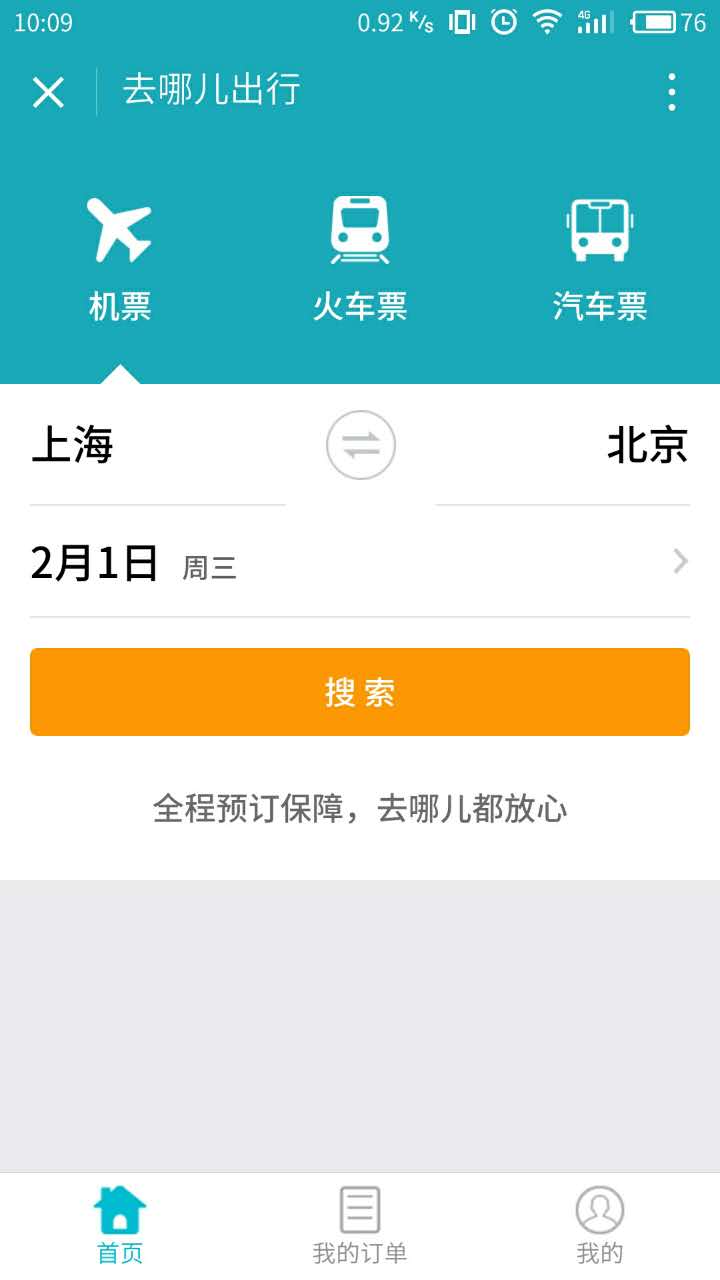Pick a different date than 2月1日
The width and height of the screenshot is (720, 1280).
click(360, 562)
